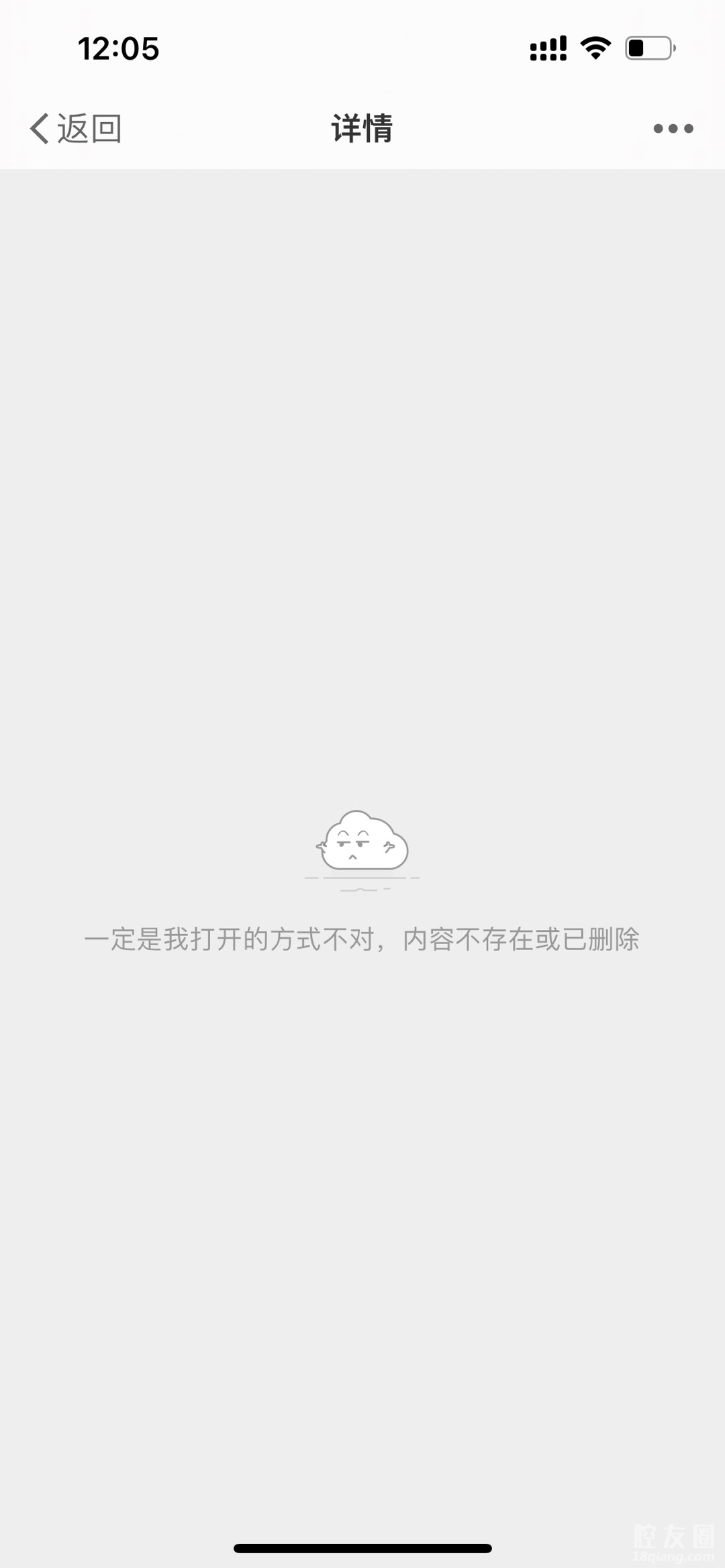
Task: Open the three-dot more options menu
Action: pyautogui.click(x=673, y=128)
